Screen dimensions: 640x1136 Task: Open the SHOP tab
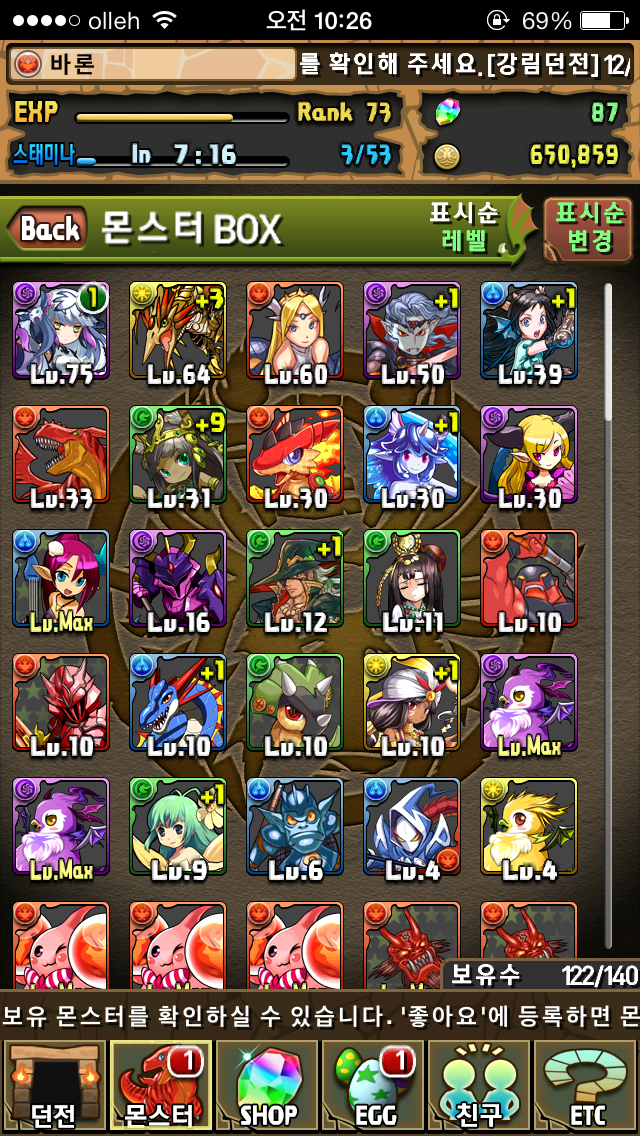coord(266,1085)
